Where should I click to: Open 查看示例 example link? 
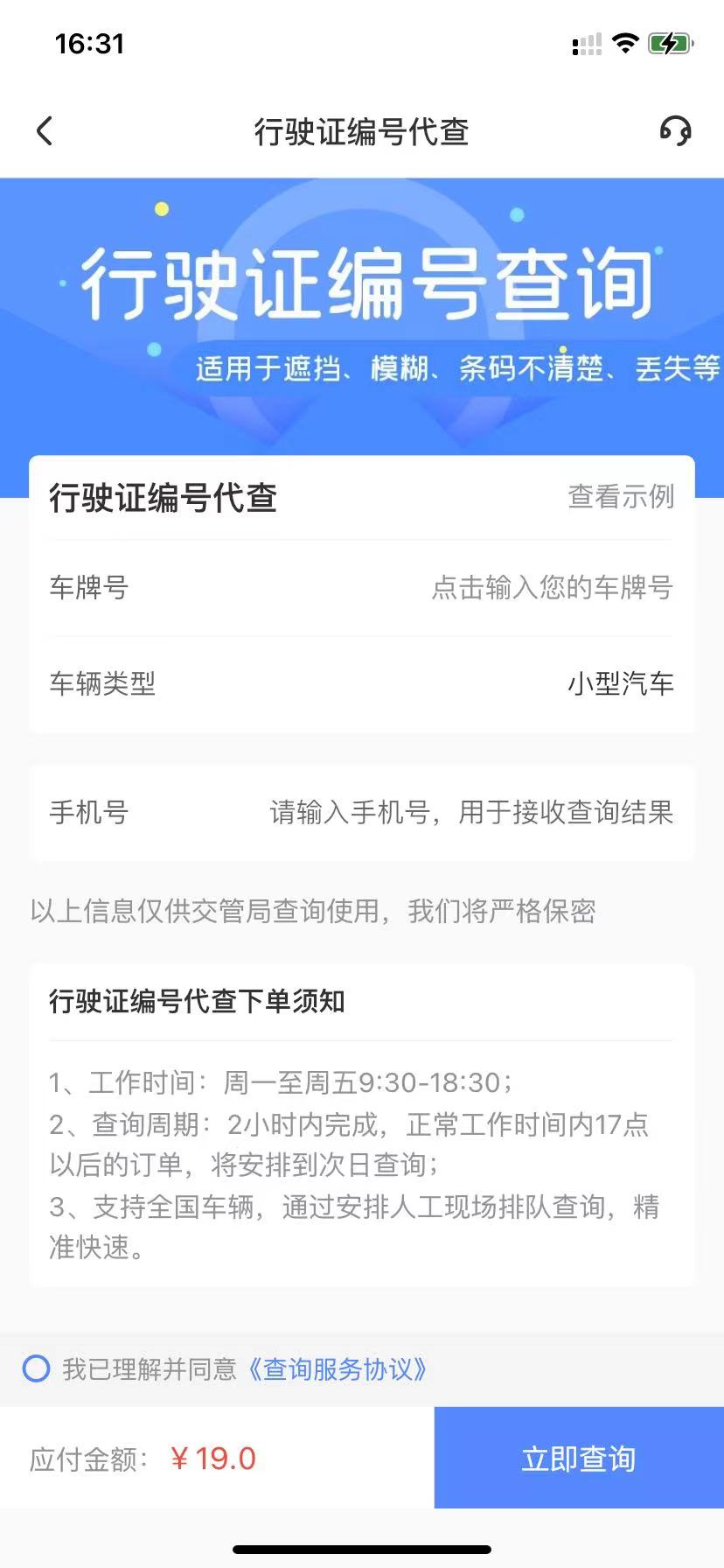621,496
